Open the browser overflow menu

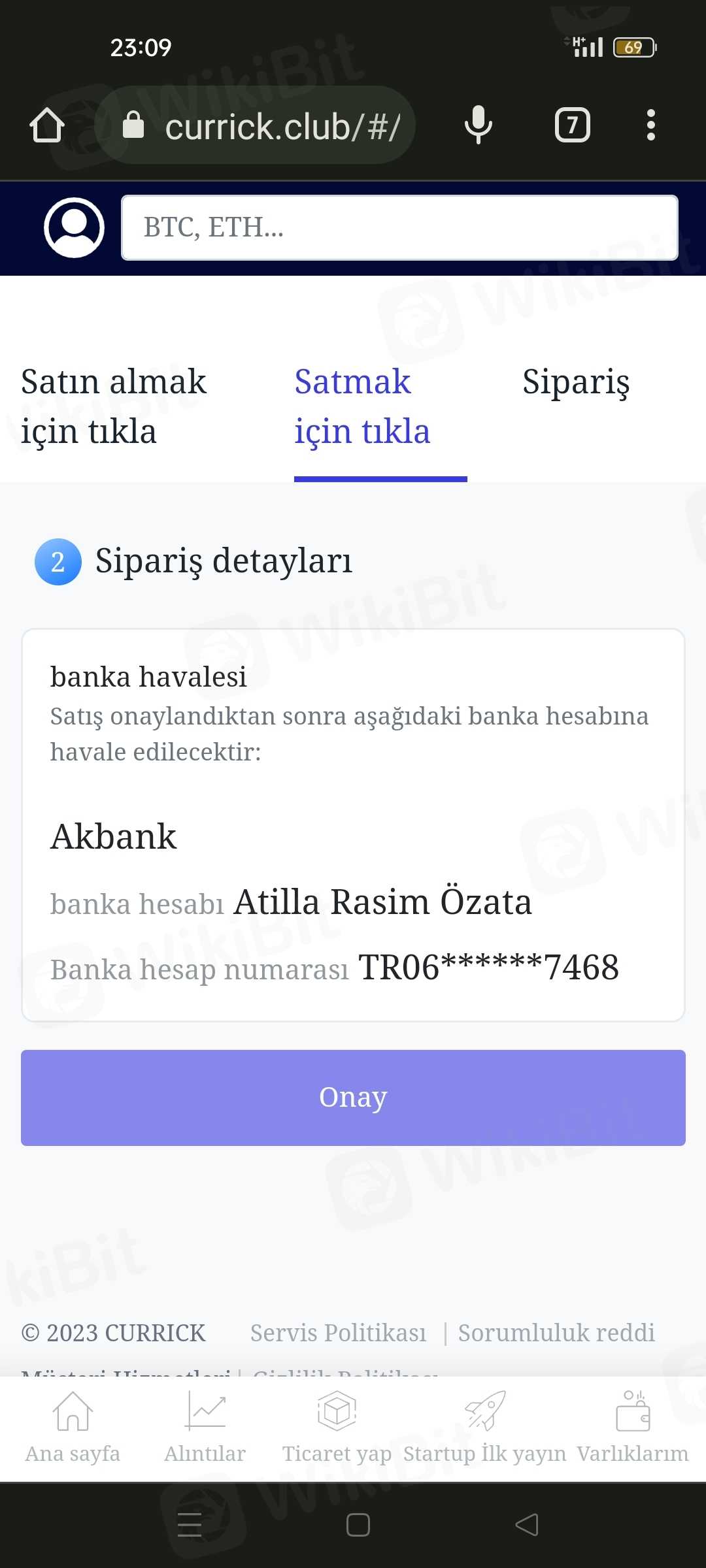(650, 125)
